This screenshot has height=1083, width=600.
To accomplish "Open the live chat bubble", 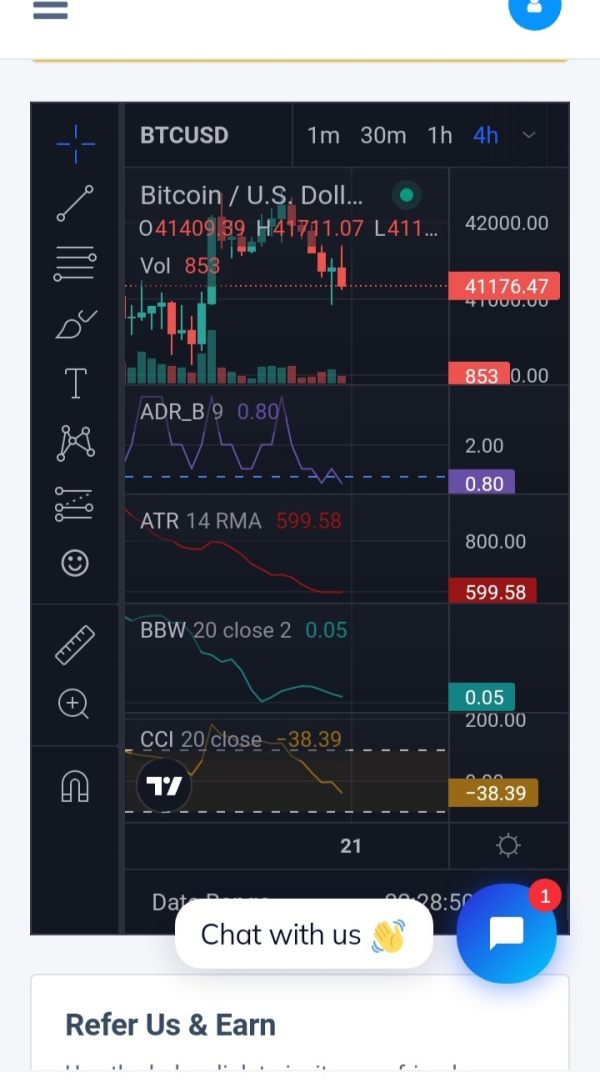I will pos(507,933).
